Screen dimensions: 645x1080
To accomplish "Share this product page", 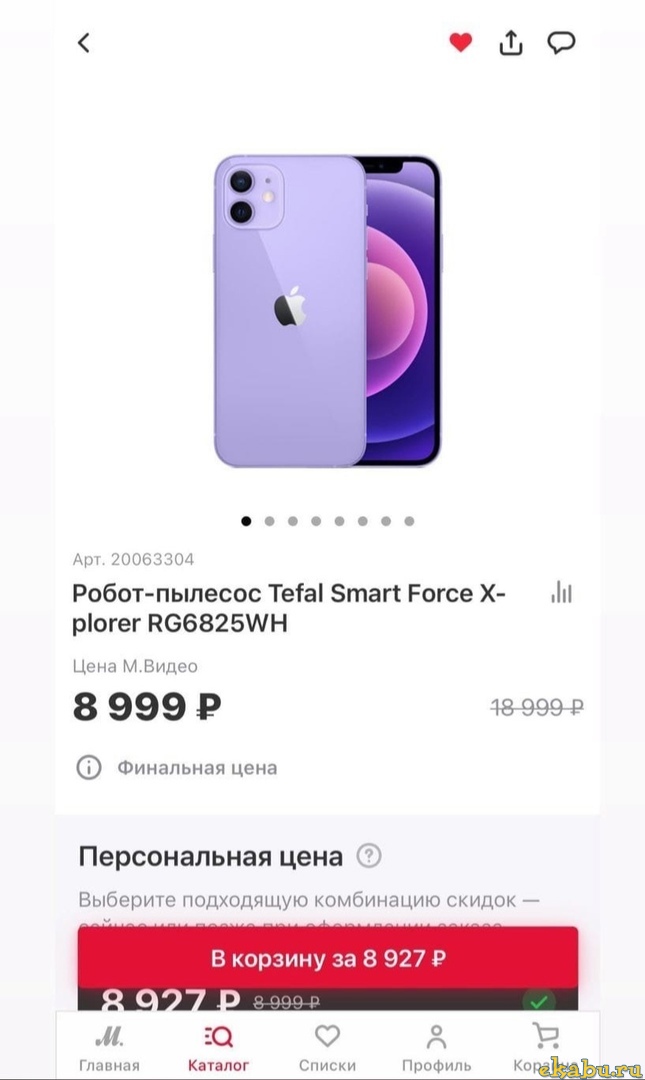I will coord(511,43).
